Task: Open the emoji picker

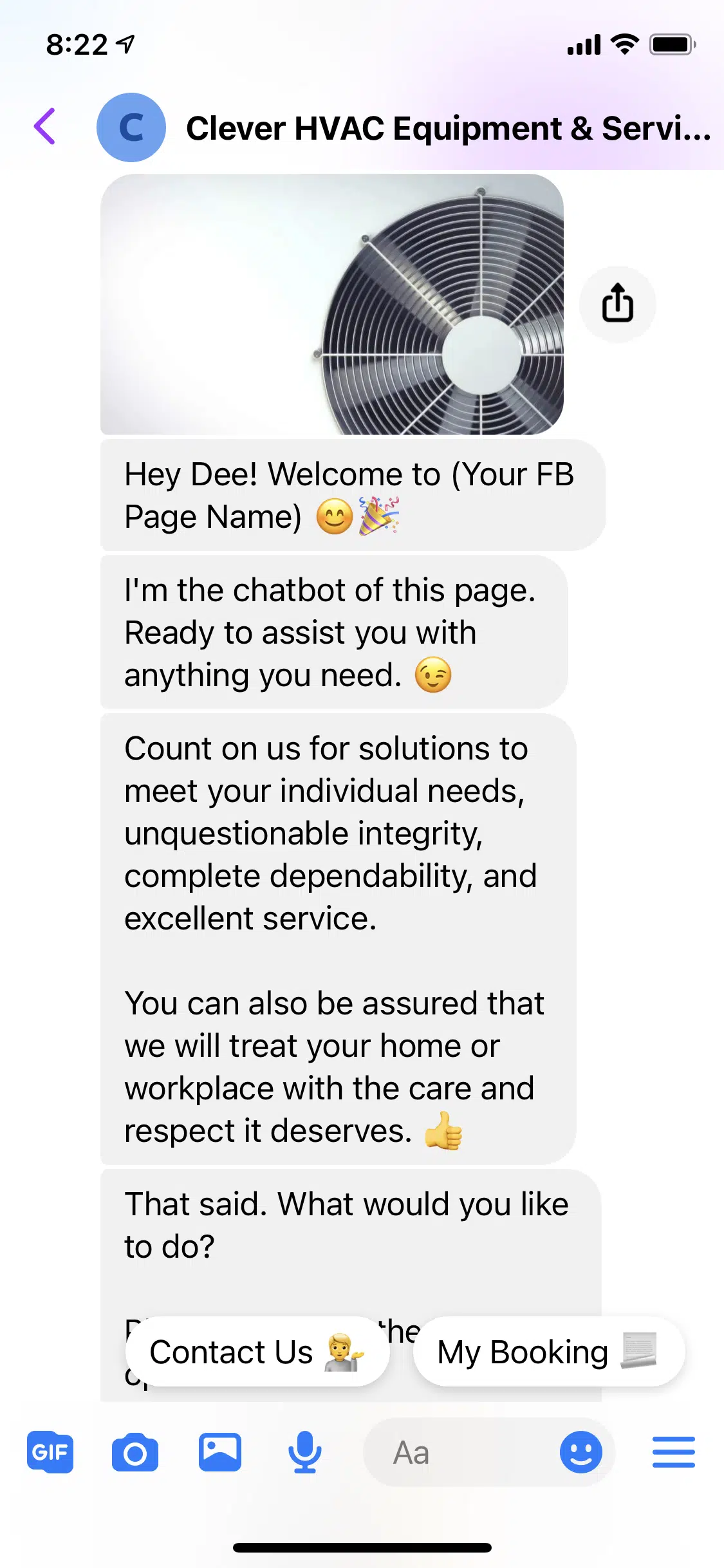Action: click(580, 1453)
